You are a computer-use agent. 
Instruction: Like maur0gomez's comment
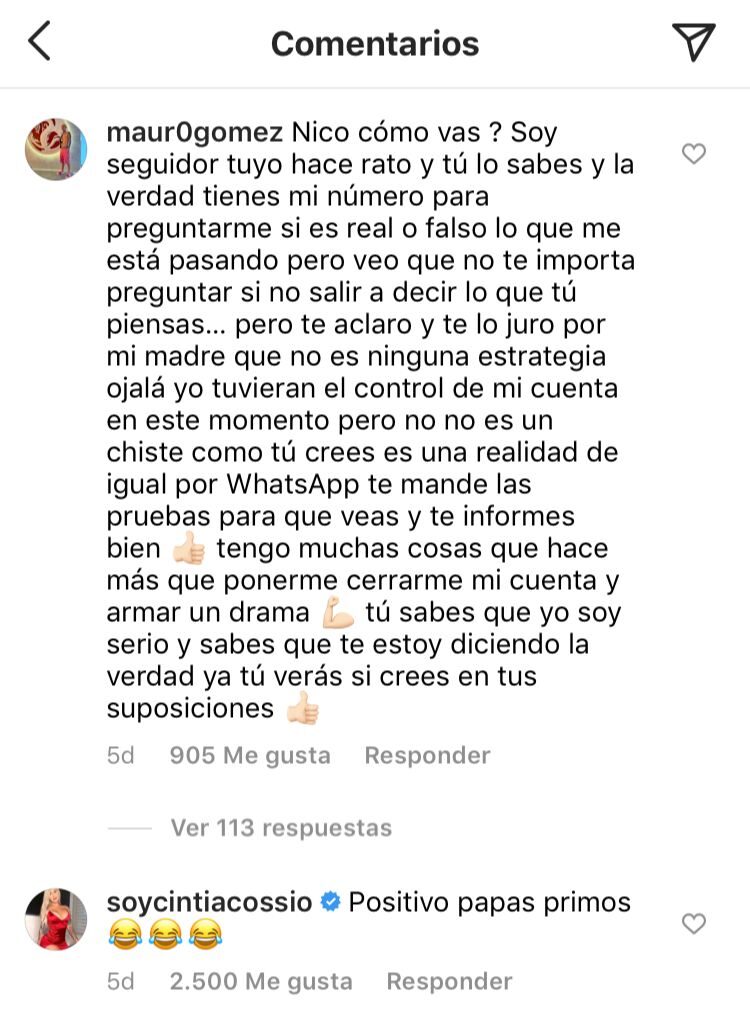pyautogui.click(x=693, y=154)
